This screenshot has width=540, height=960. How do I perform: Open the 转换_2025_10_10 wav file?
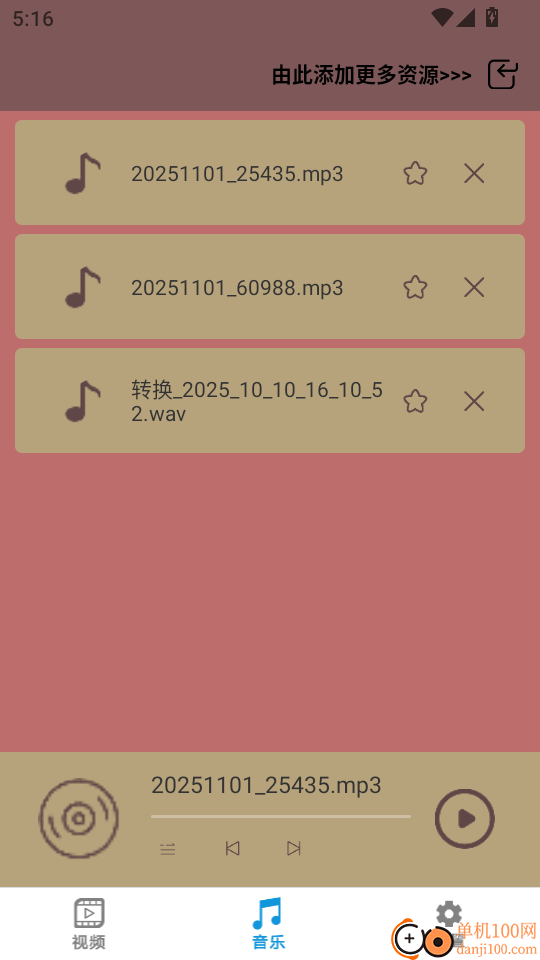point(270,401)
